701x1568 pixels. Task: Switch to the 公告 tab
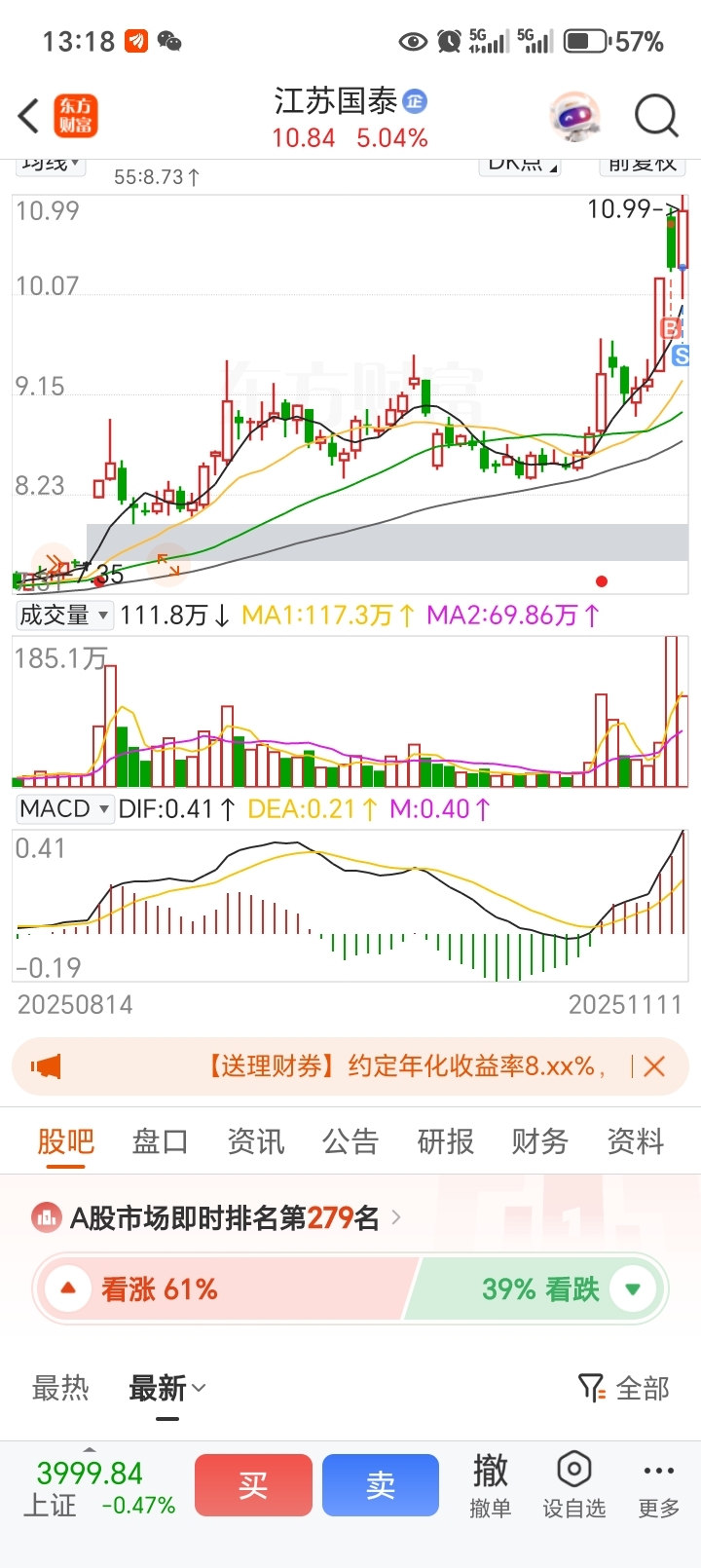click(x=350, y=1141)
